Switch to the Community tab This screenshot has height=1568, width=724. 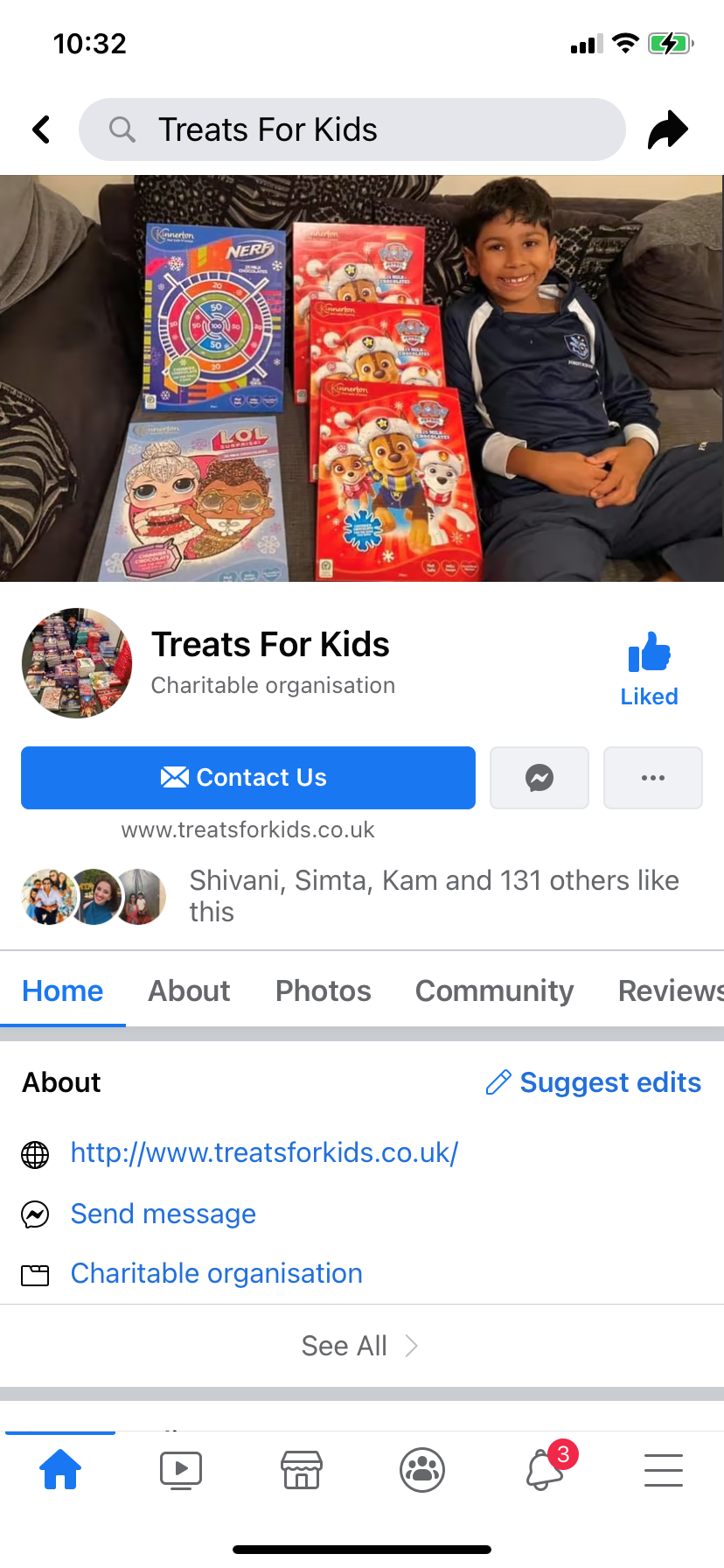coord(494,990)
